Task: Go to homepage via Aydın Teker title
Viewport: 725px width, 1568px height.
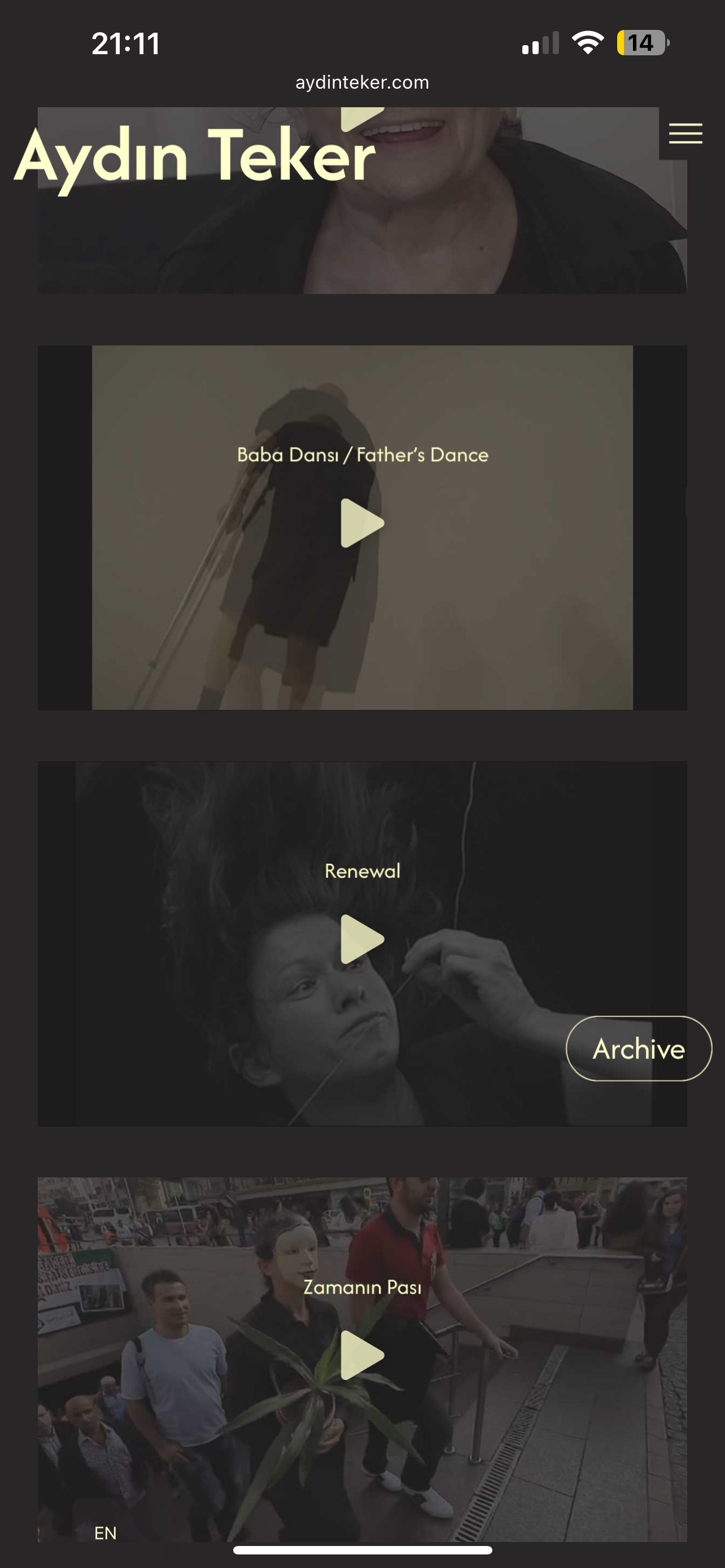Action: [195, 157]
